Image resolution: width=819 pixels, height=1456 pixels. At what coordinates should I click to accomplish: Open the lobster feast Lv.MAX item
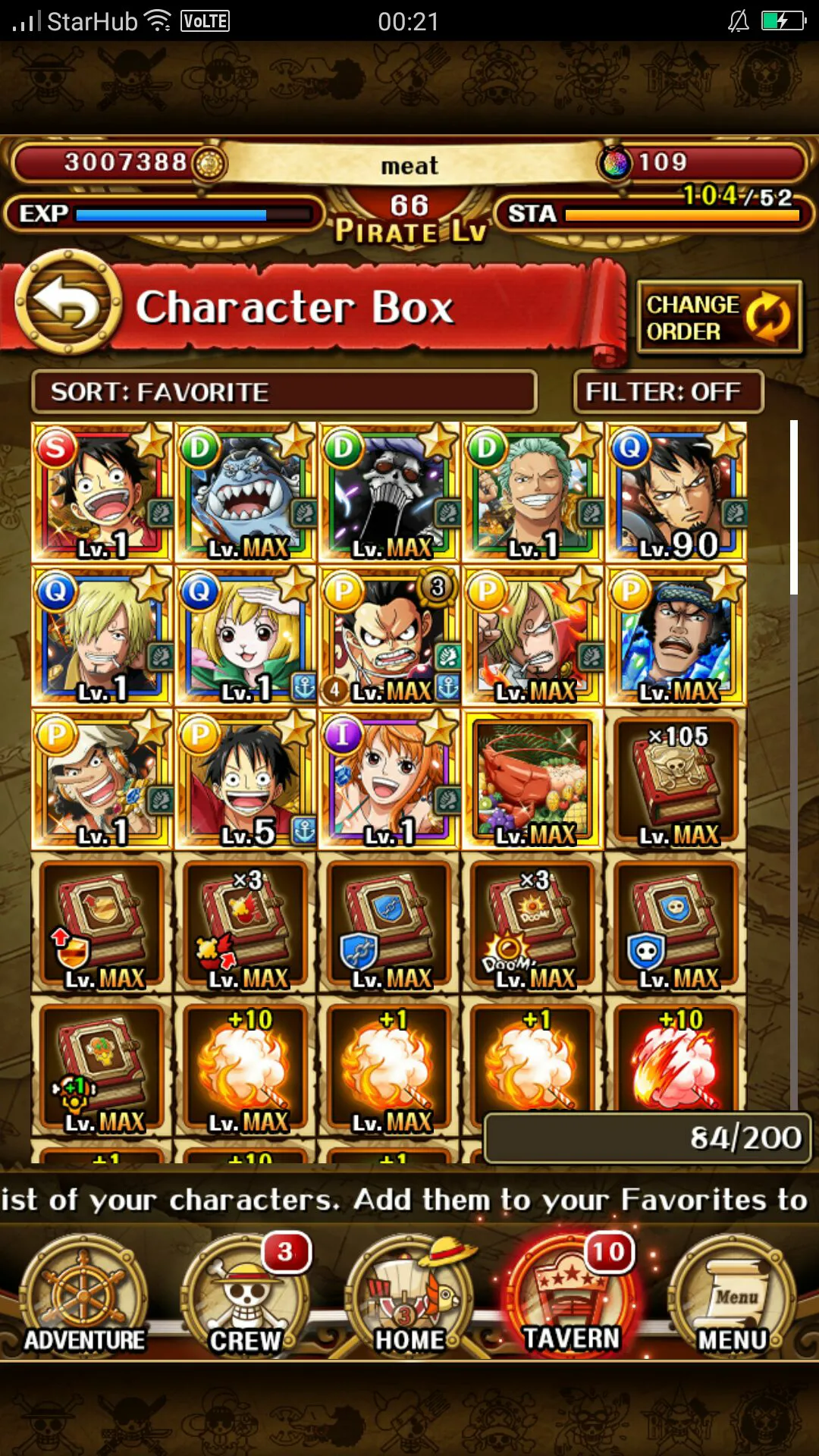click(x=533, y=780)
